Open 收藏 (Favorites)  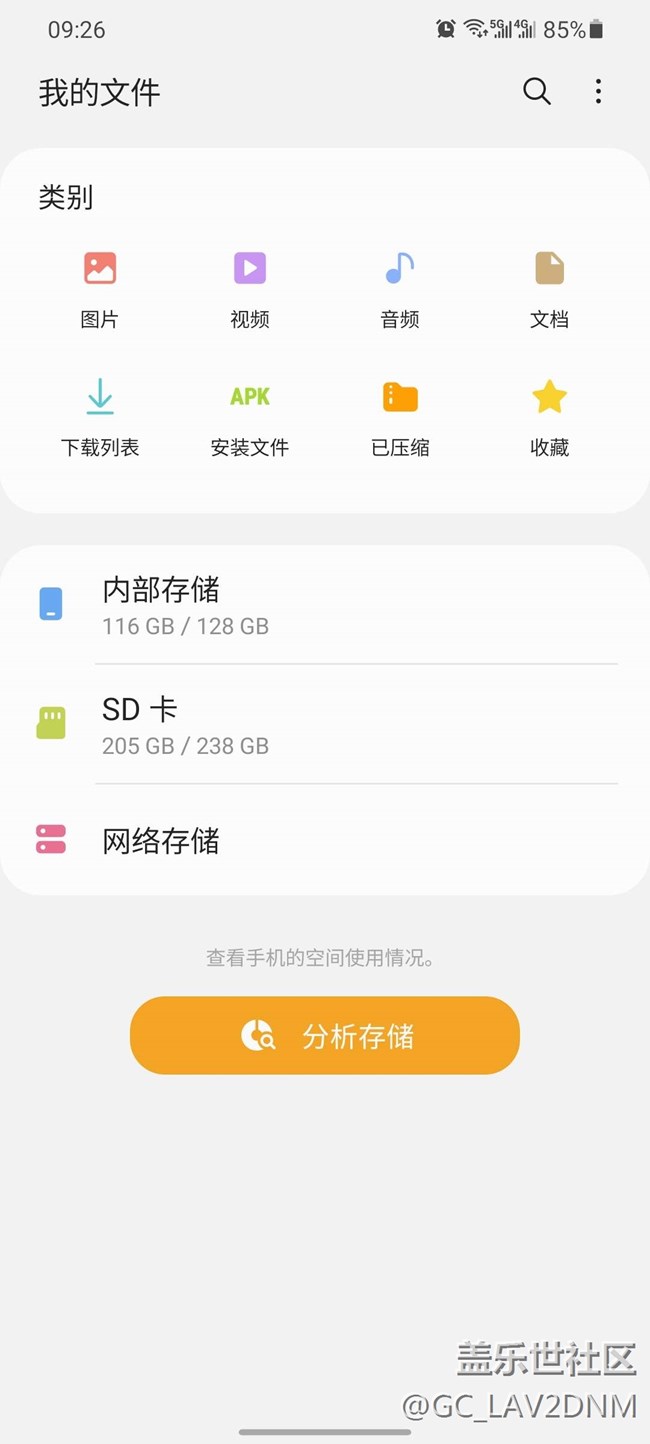click(549, 415)
